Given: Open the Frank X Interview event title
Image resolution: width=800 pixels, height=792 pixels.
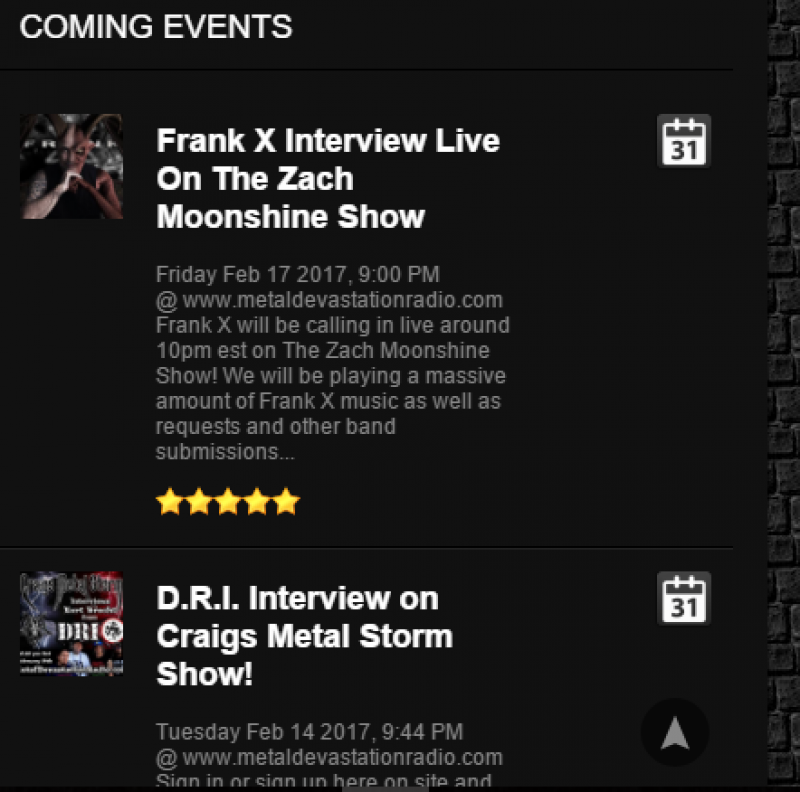Looking at the screenshot, I should 327,178.
